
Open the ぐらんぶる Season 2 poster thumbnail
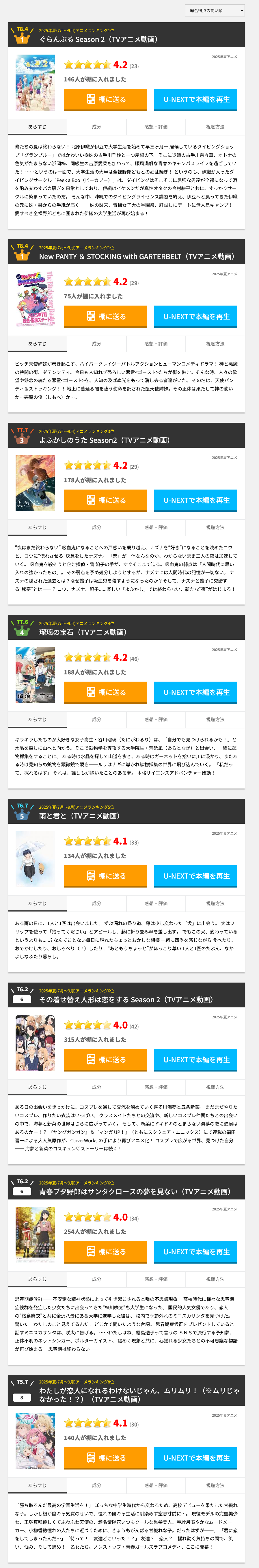35,83
